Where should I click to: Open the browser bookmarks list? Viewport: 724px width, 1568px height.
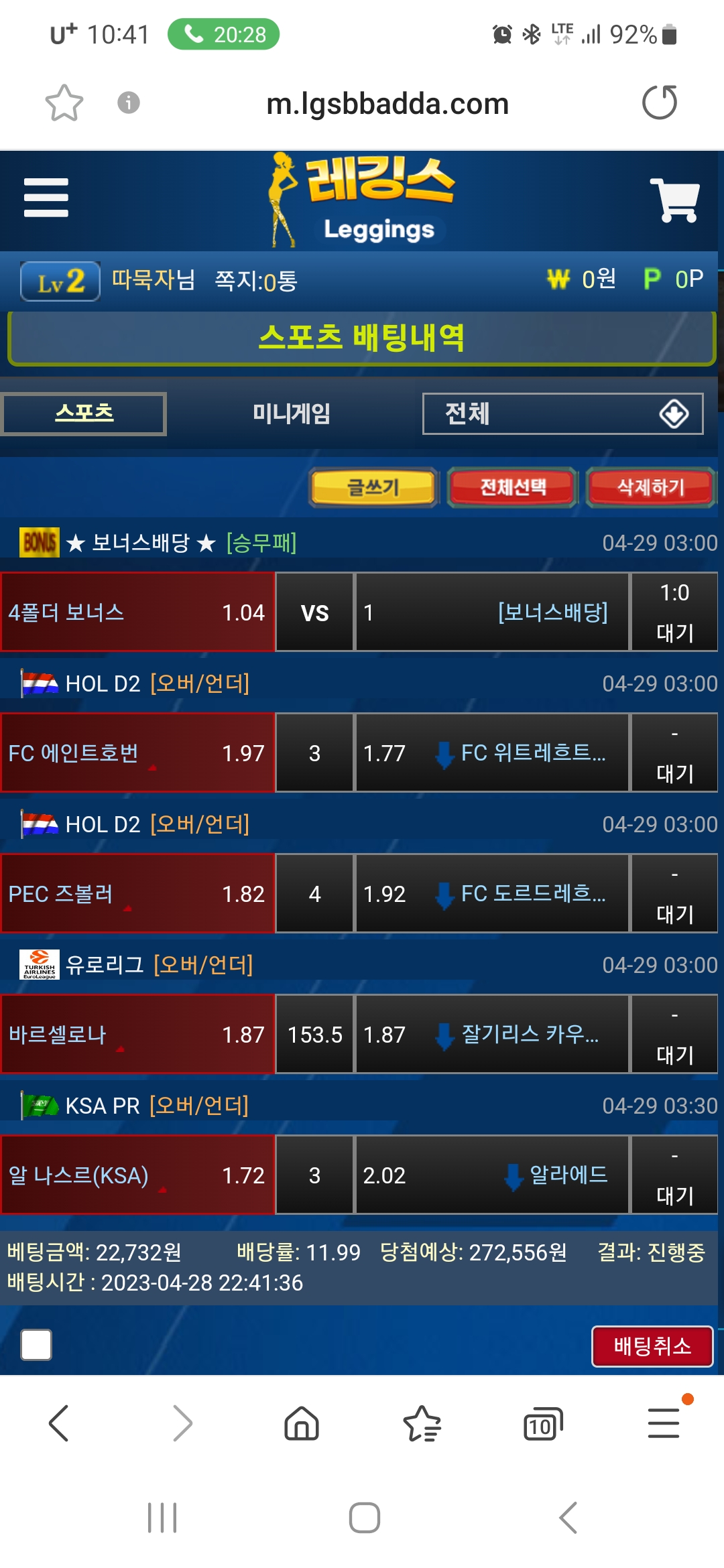422,1423
